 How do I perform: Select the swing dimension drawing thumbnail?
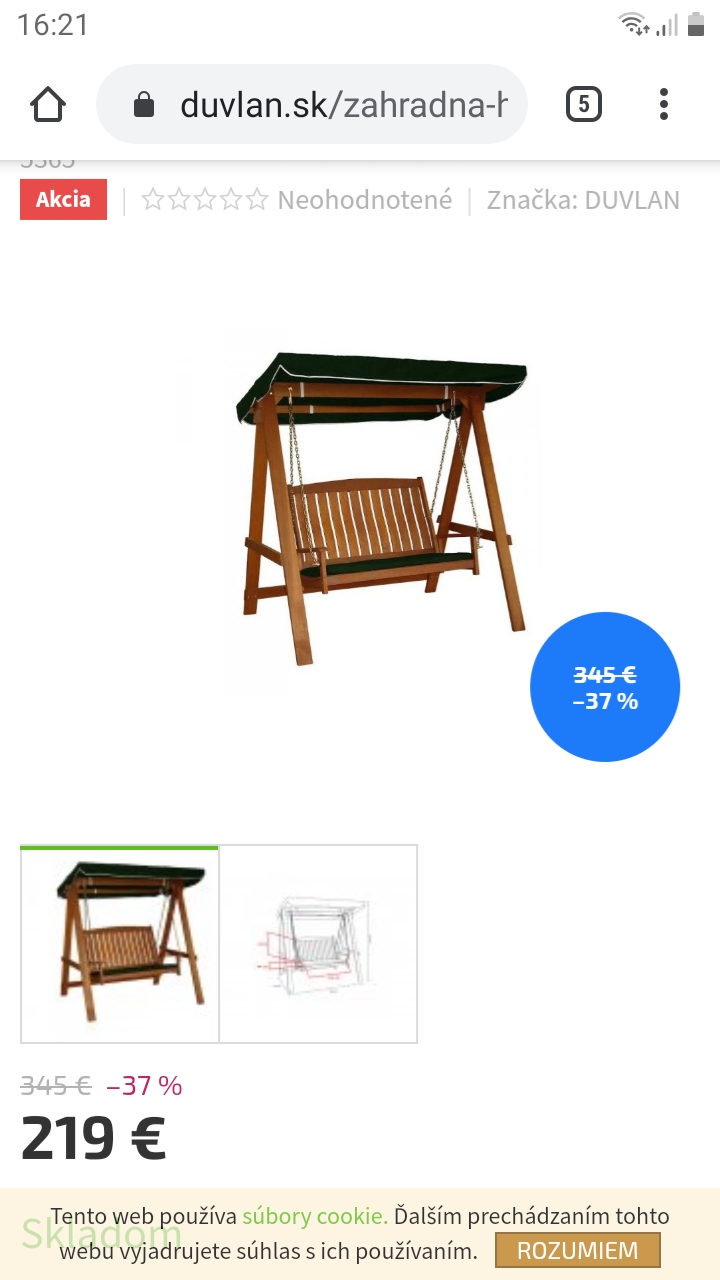pyautogui.click(x=318, y=944)
